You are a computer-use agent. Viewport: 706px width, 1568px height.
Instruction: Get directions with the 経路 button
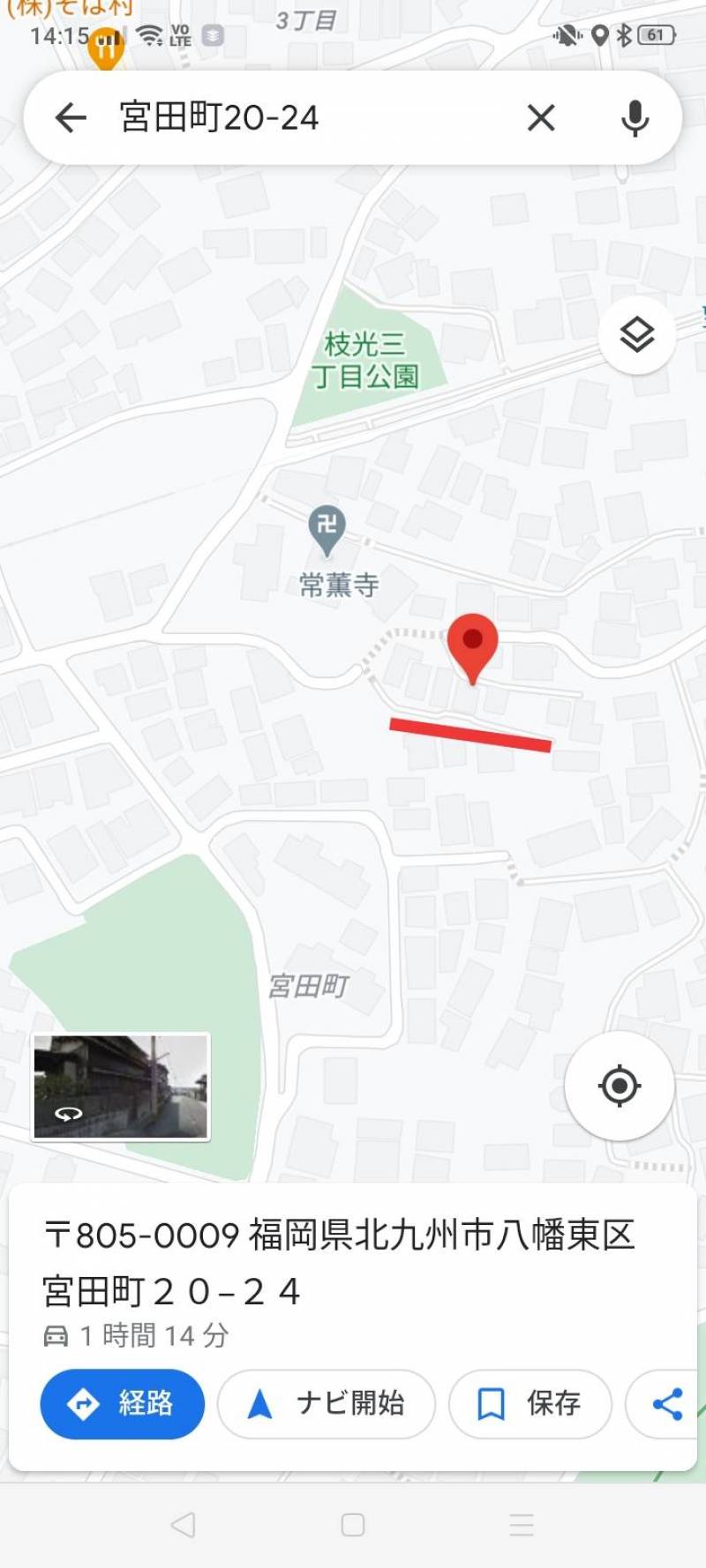click(123, 1403)
